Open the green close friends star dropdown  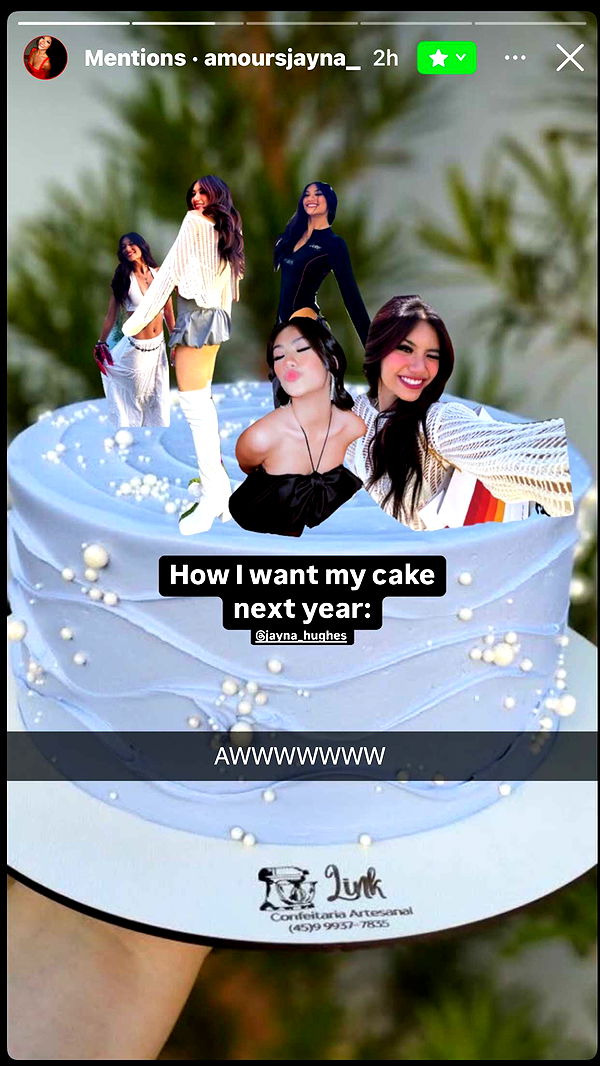[x=446, y=58]
